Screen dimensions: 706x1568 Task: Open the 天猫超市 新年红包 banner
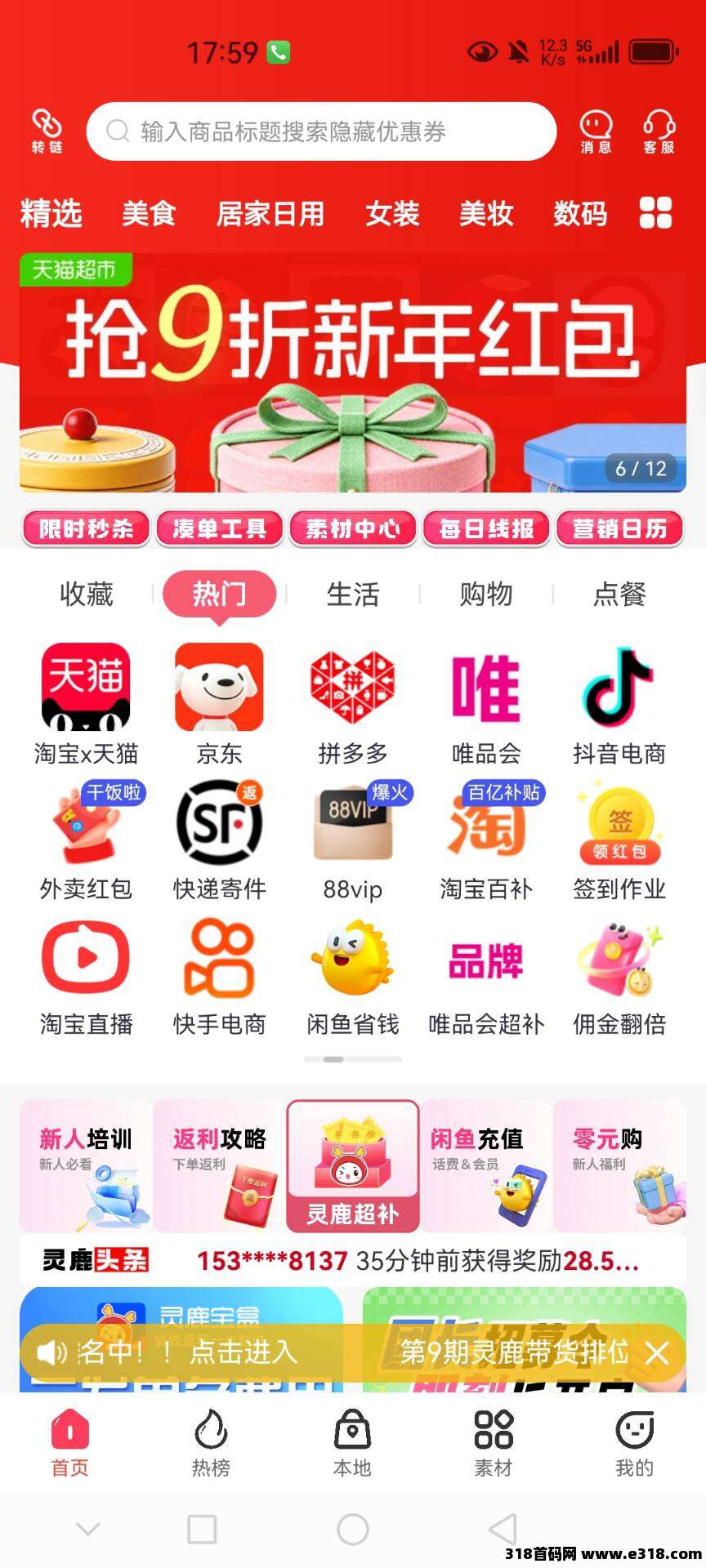click(353, 374)
